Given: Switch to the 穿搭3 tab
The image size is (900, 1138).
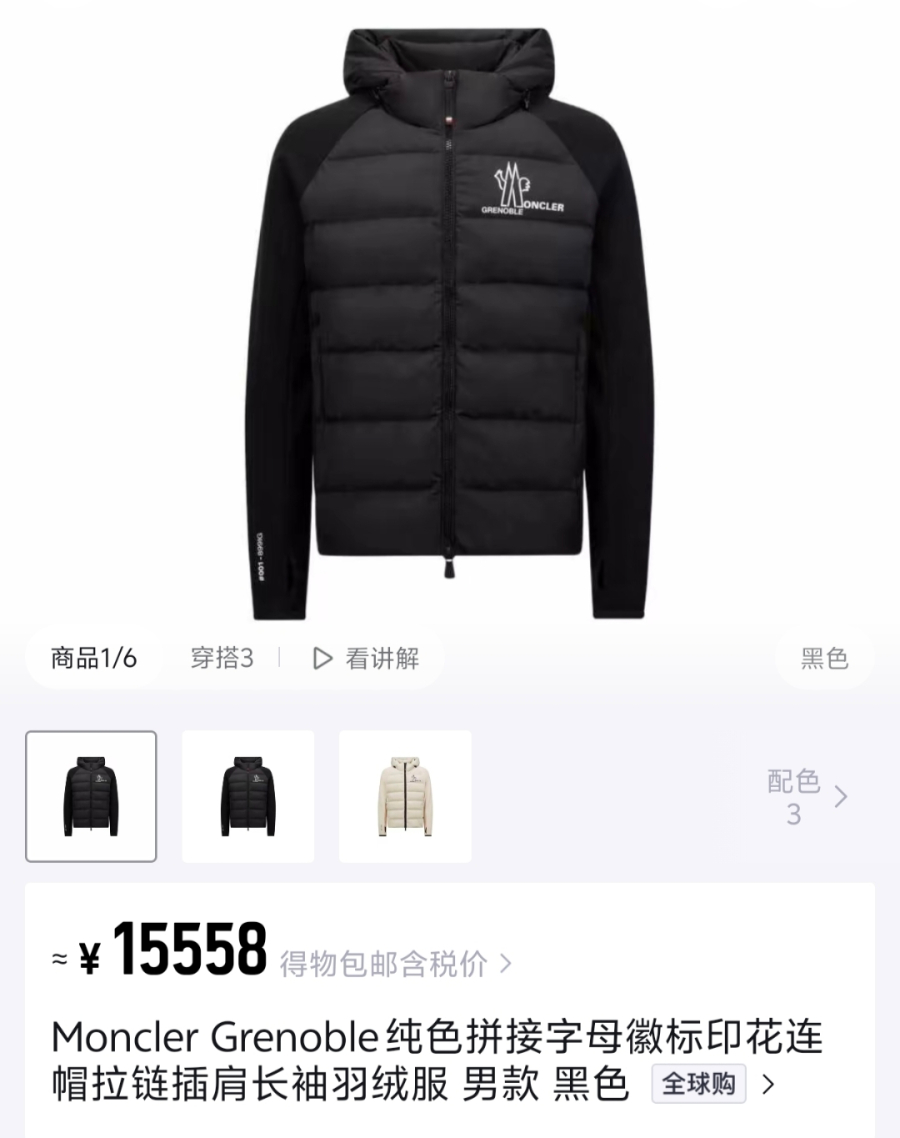Looking at the screenshot, I should 222,658.
